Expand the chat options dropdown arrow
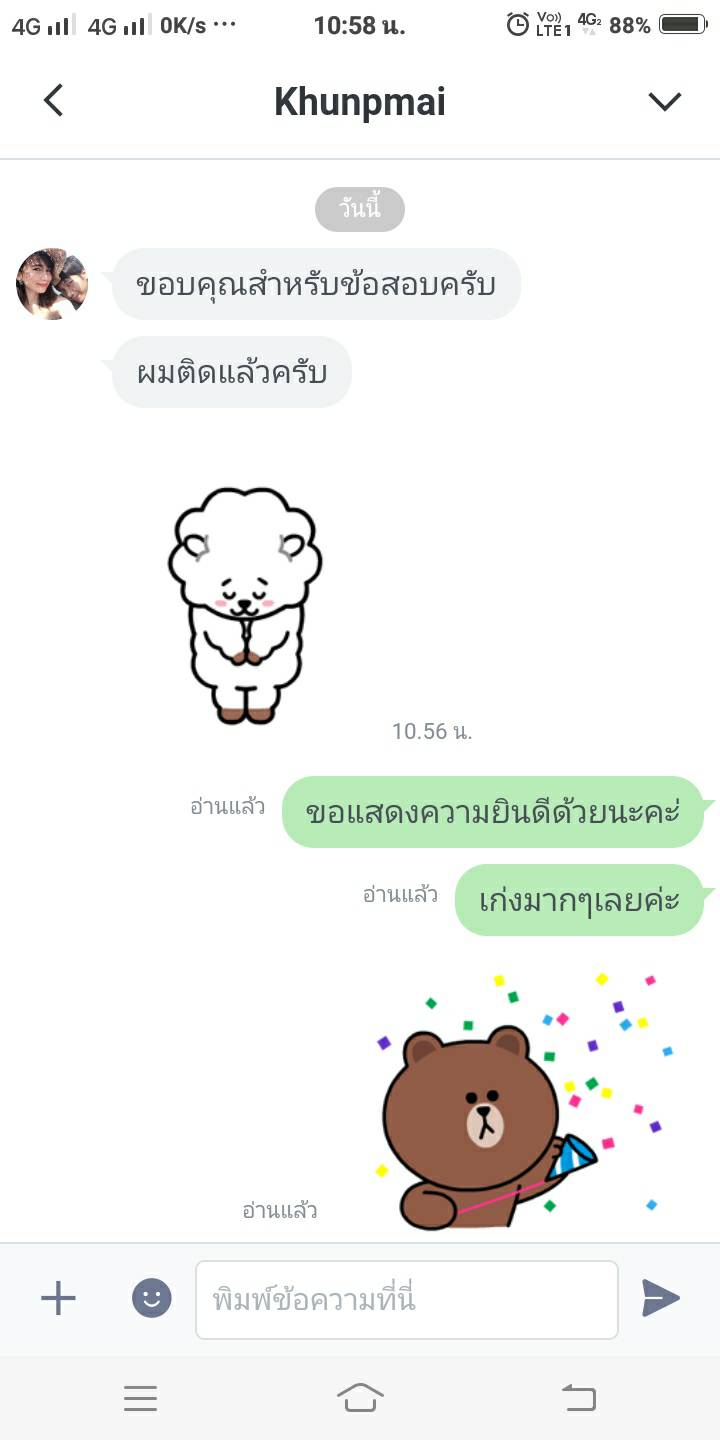The image size is (720, 1440). pyautogui.click(x=665, y=101)
